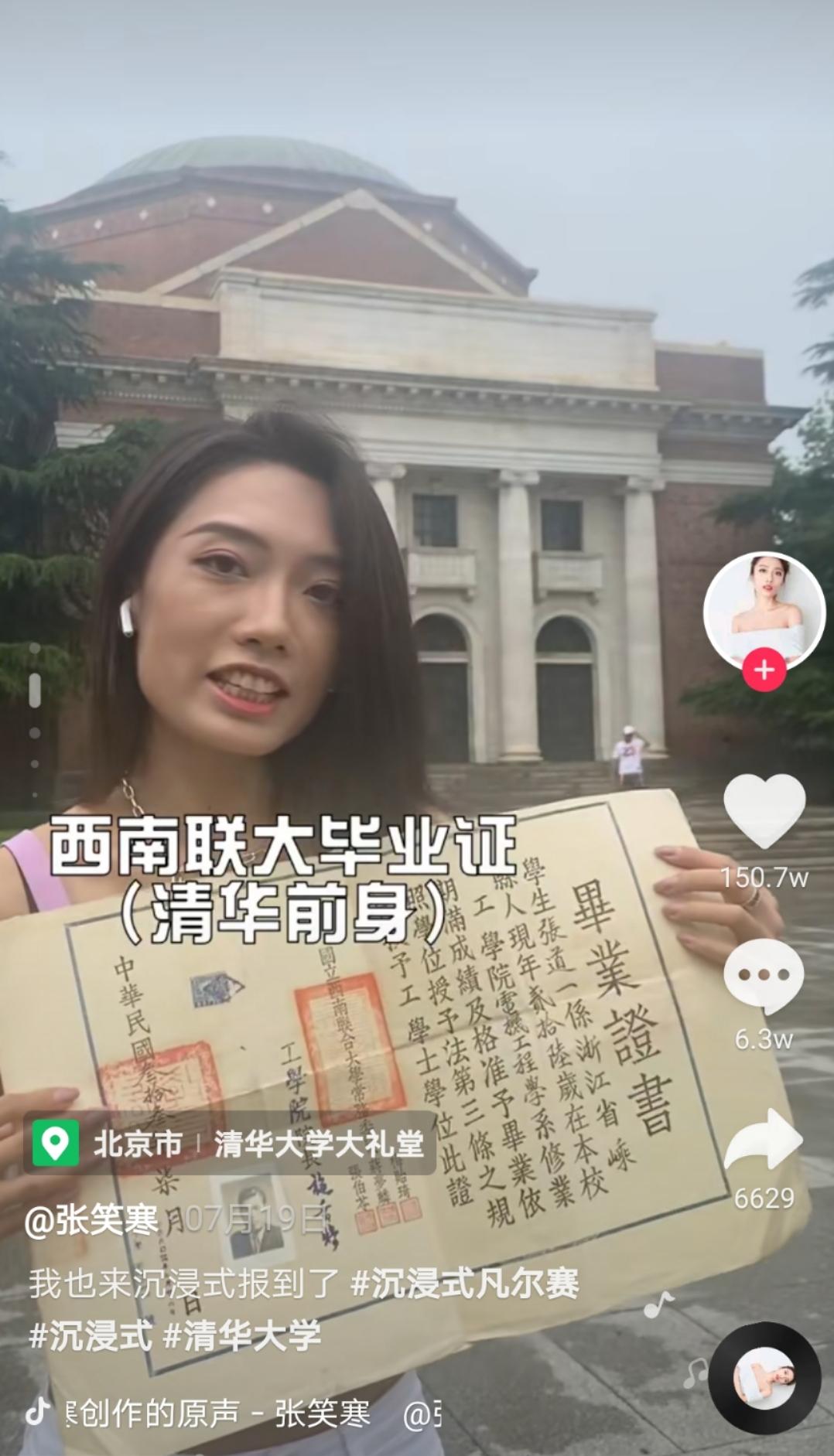Open the spinning music disc
The width and height of the screenshot is (834, 1456).
coord(764,1379)
